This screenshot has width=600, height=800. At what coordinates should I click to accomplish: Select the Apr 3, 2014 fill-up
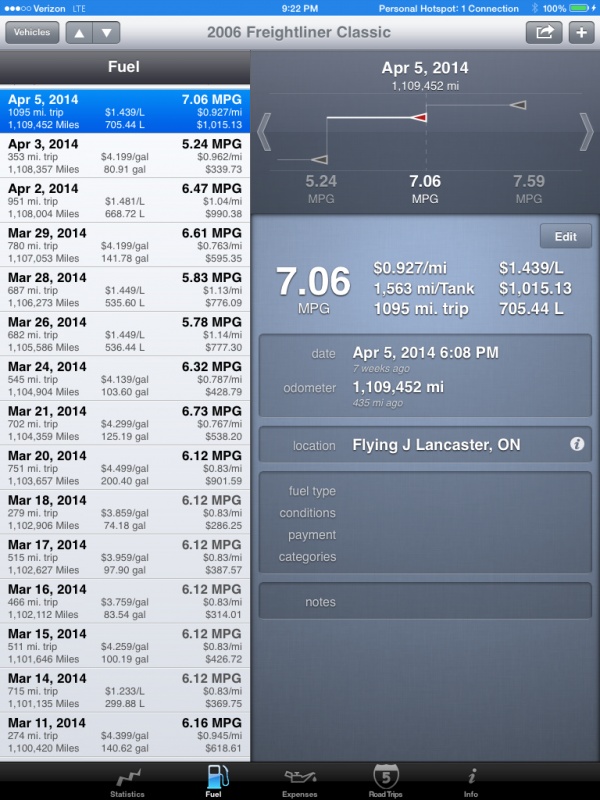pyautogui.click(x=124, y=156)
